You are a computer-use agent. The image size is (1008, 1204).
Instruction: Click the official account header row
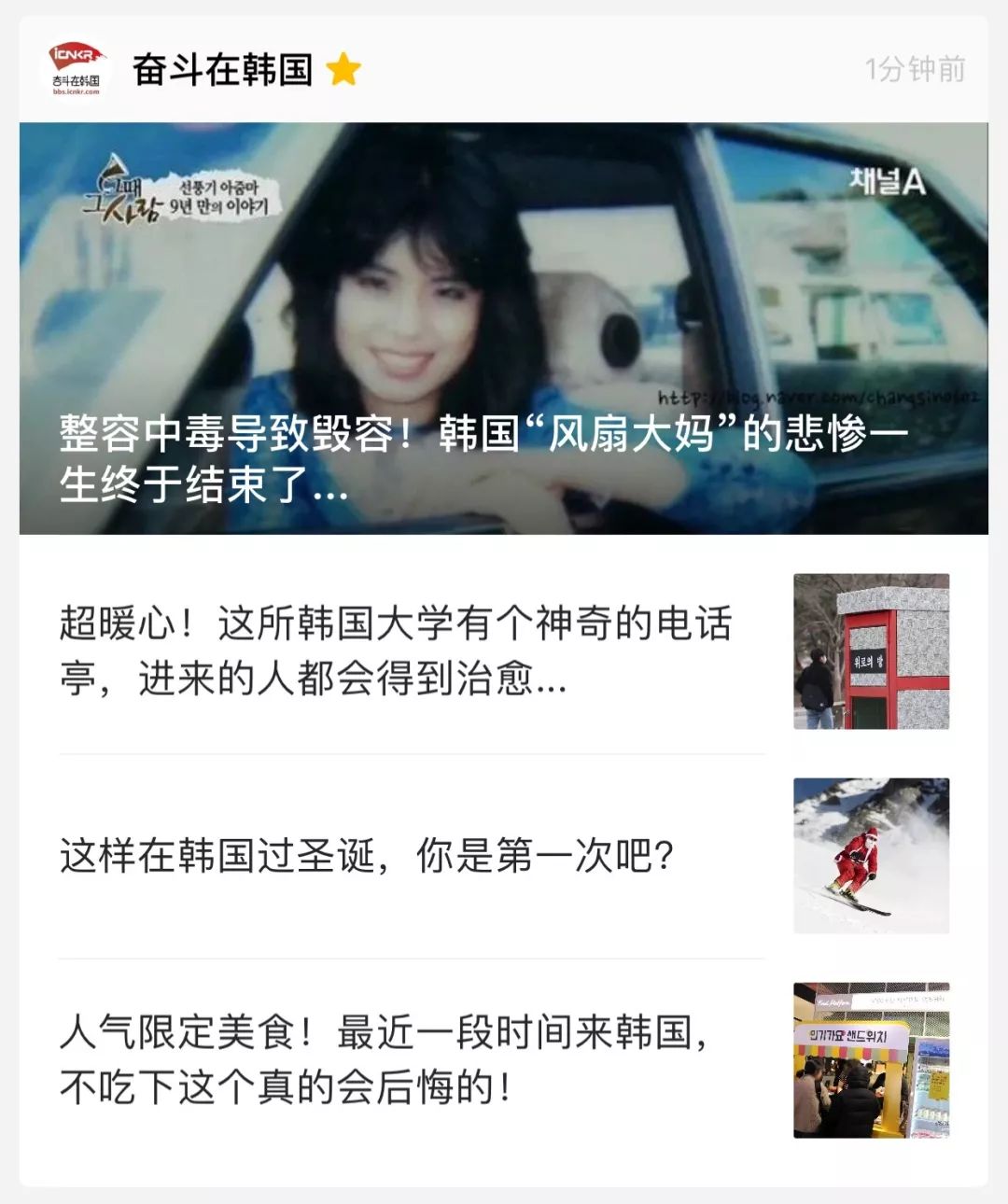(x=504, y=67)
